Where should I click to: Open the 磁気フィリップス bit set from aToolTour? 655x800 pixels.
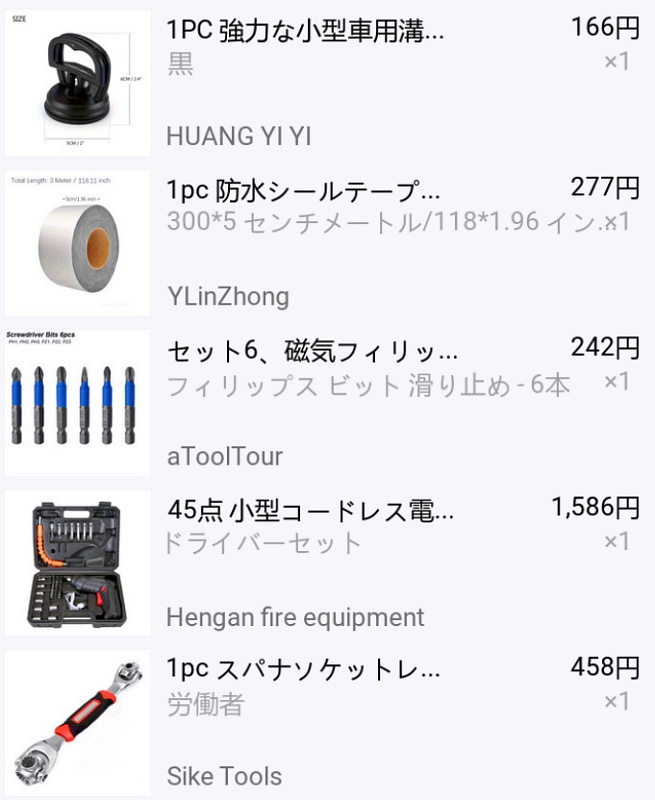tap(312, 351)
